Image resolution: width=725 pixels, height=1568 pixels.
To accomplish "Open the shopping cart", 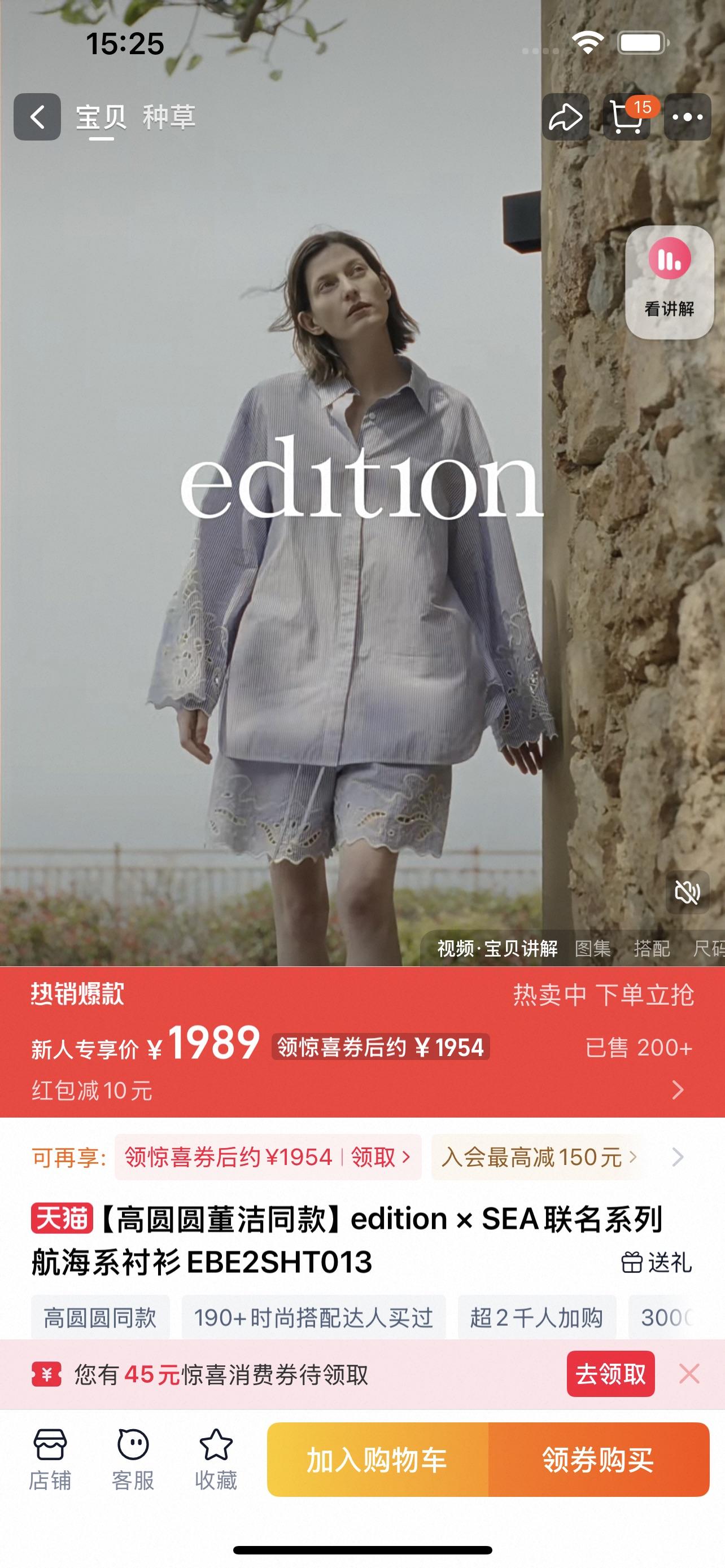I will (x=626, y=117).
